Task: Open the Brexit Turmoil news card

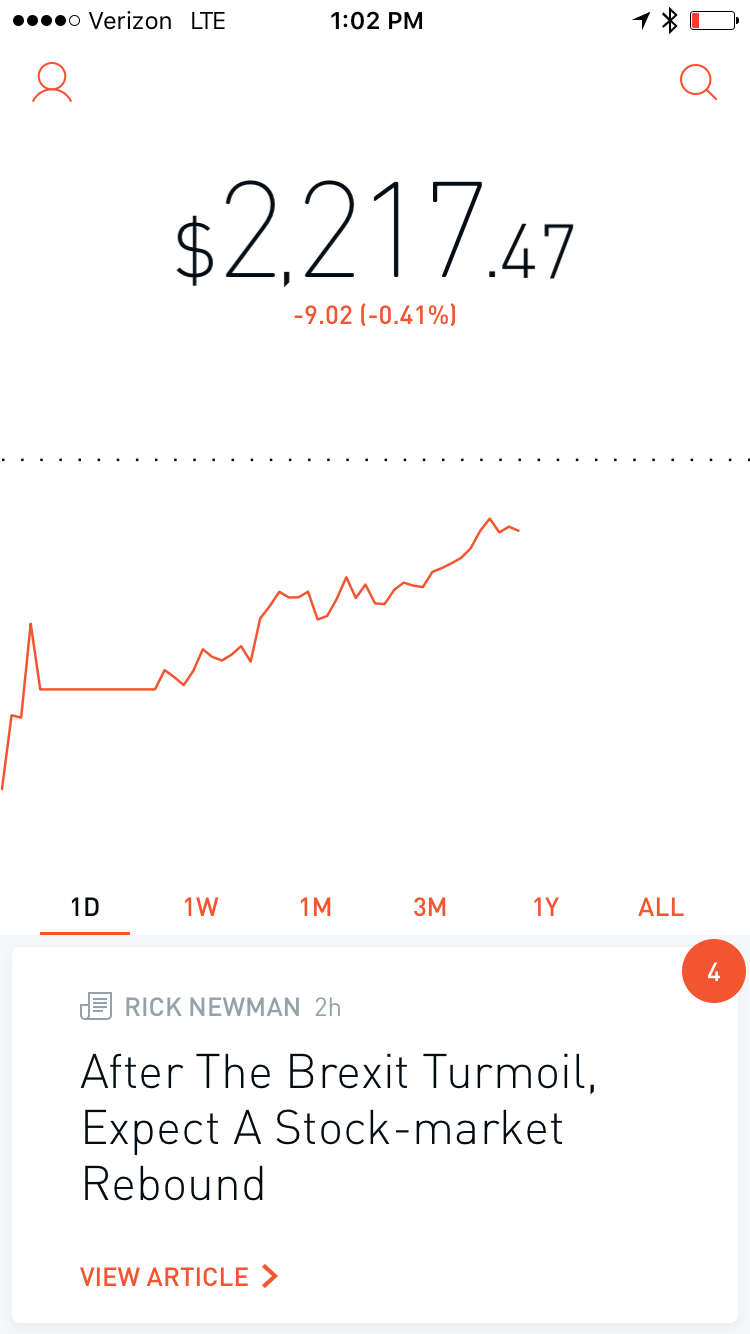Action: (340, 1128)
